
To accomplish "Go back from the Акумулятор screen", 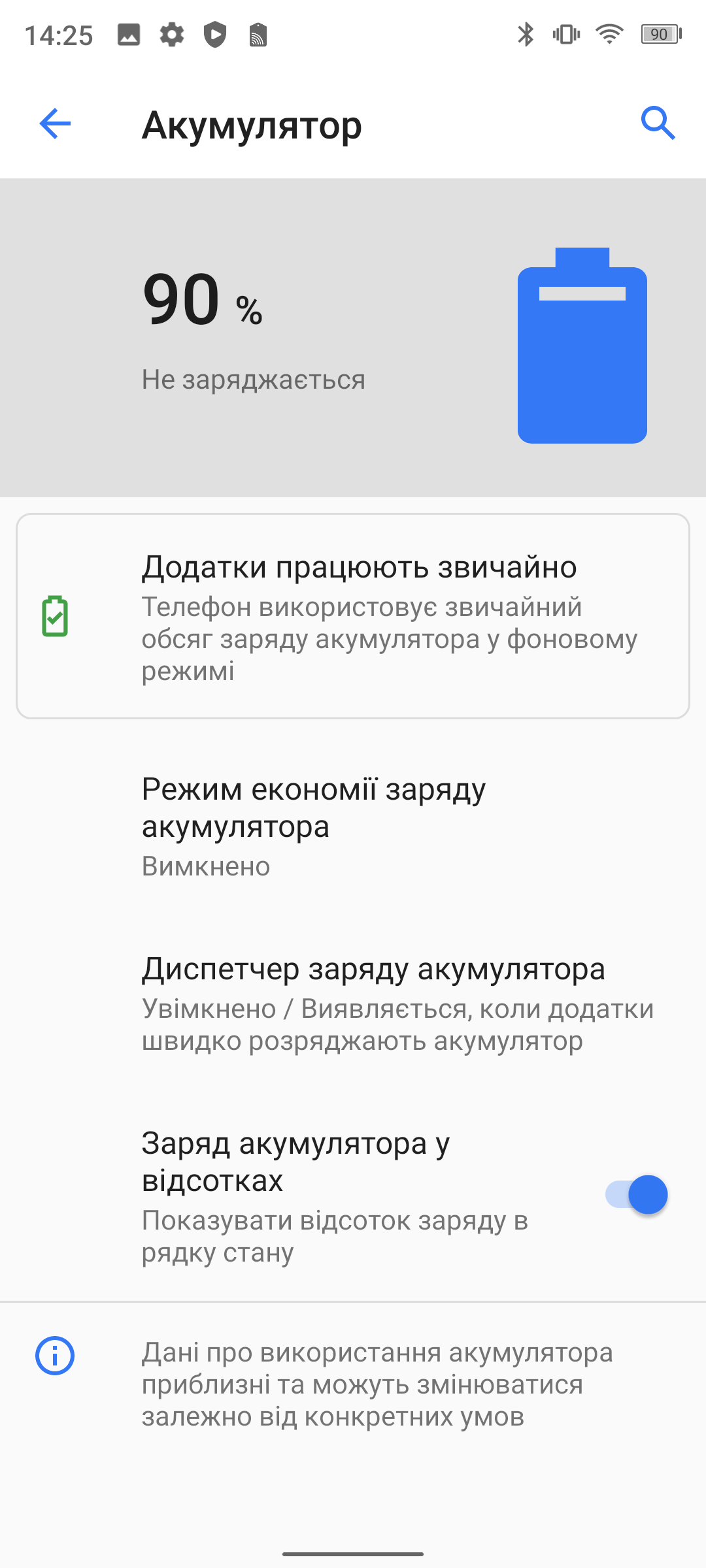I will point(55,123).
